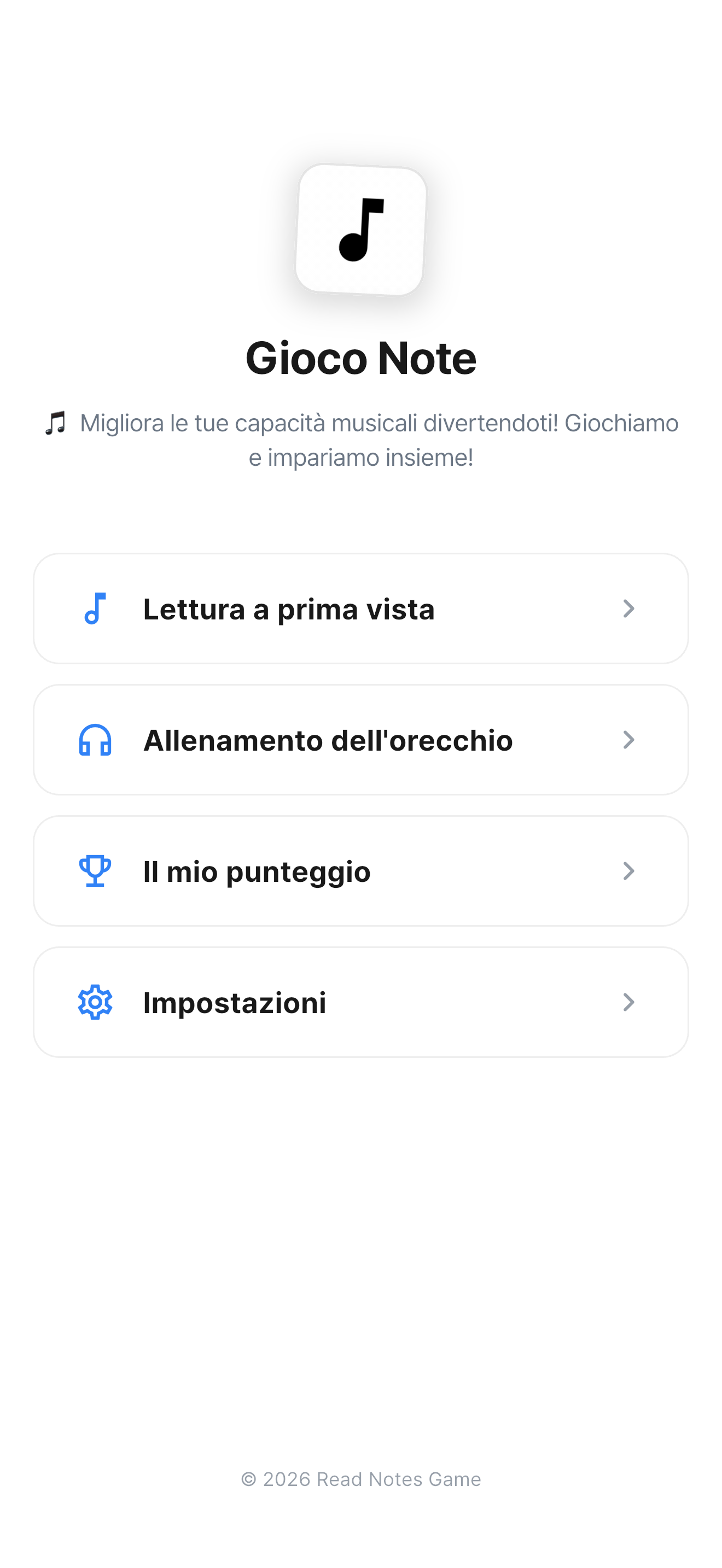
Task: Select the music note icon for sight reading
Action: tap(95, 609)
